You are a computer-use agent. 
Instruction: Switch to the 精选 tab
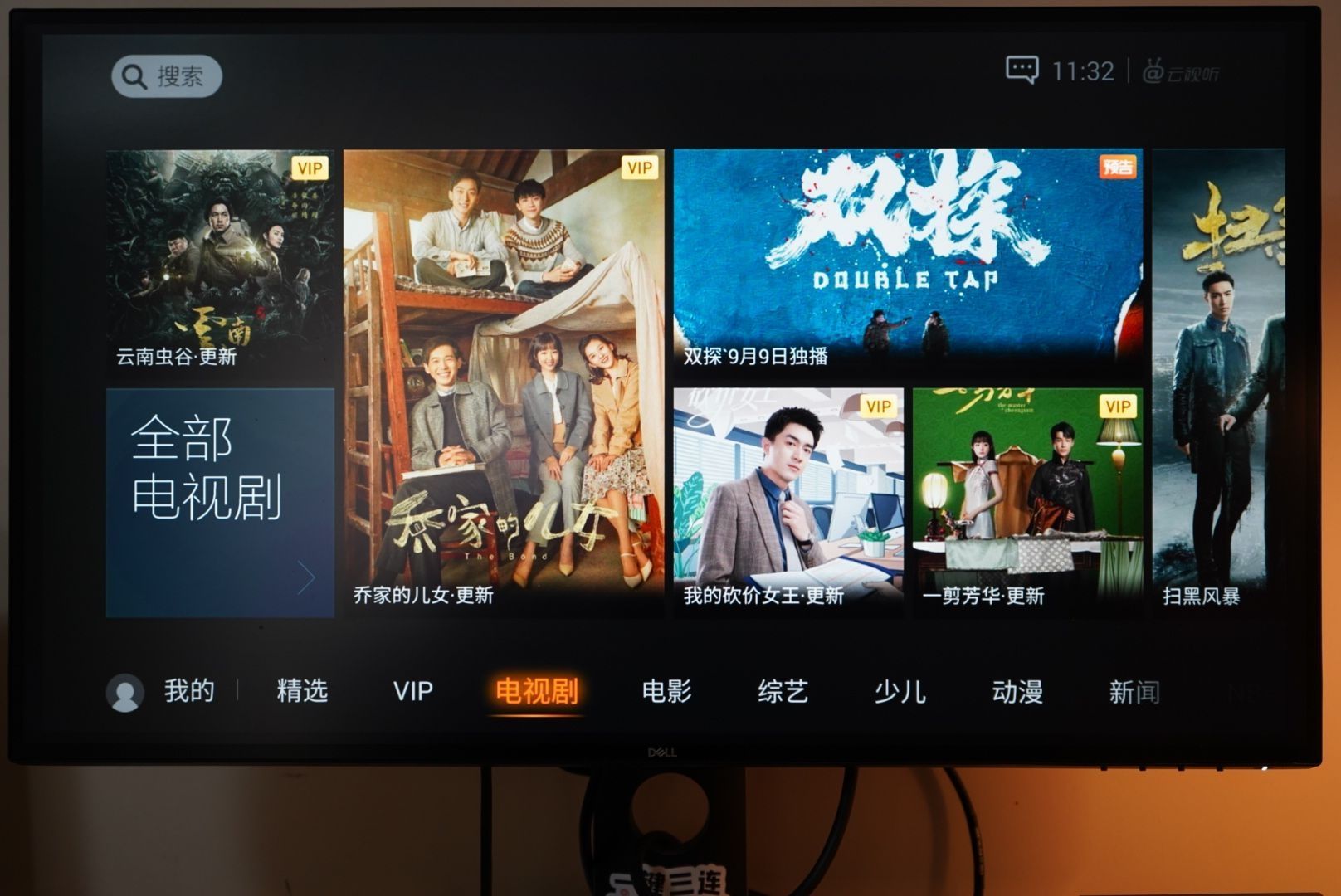click(302, 691)
